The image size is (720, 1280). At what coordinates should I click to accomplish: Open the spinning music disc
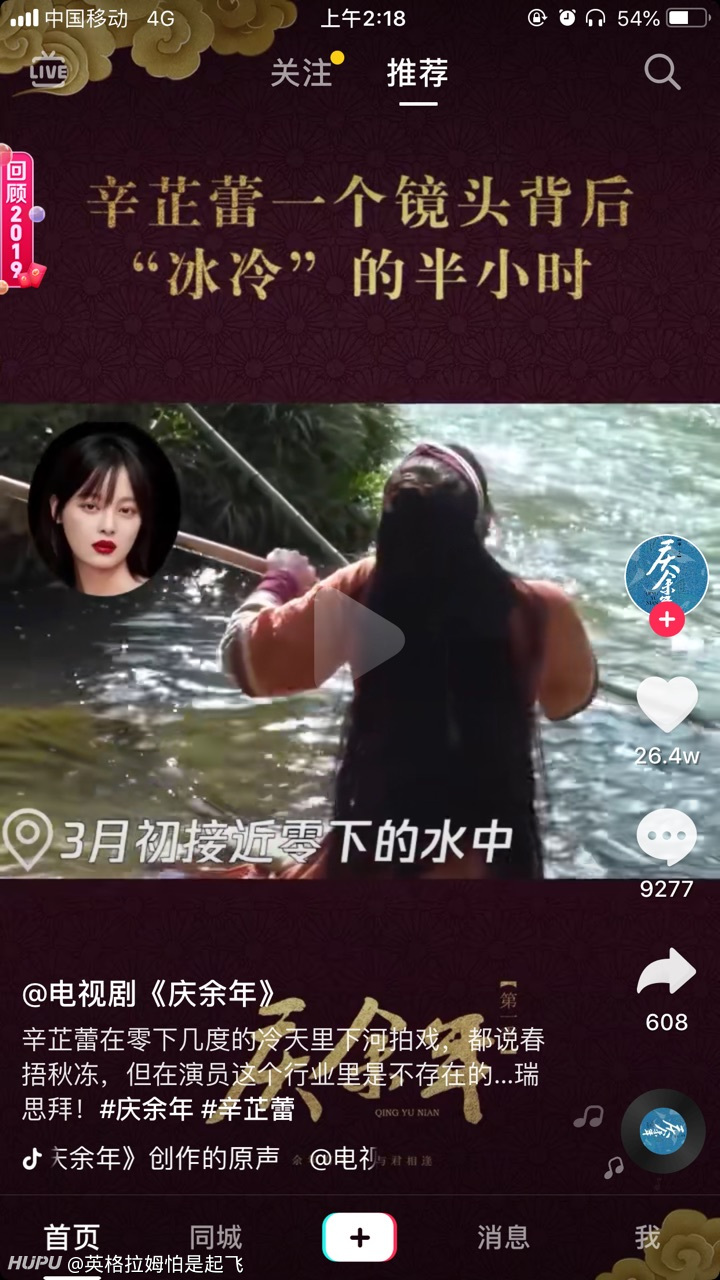[x=663, y=1130]
